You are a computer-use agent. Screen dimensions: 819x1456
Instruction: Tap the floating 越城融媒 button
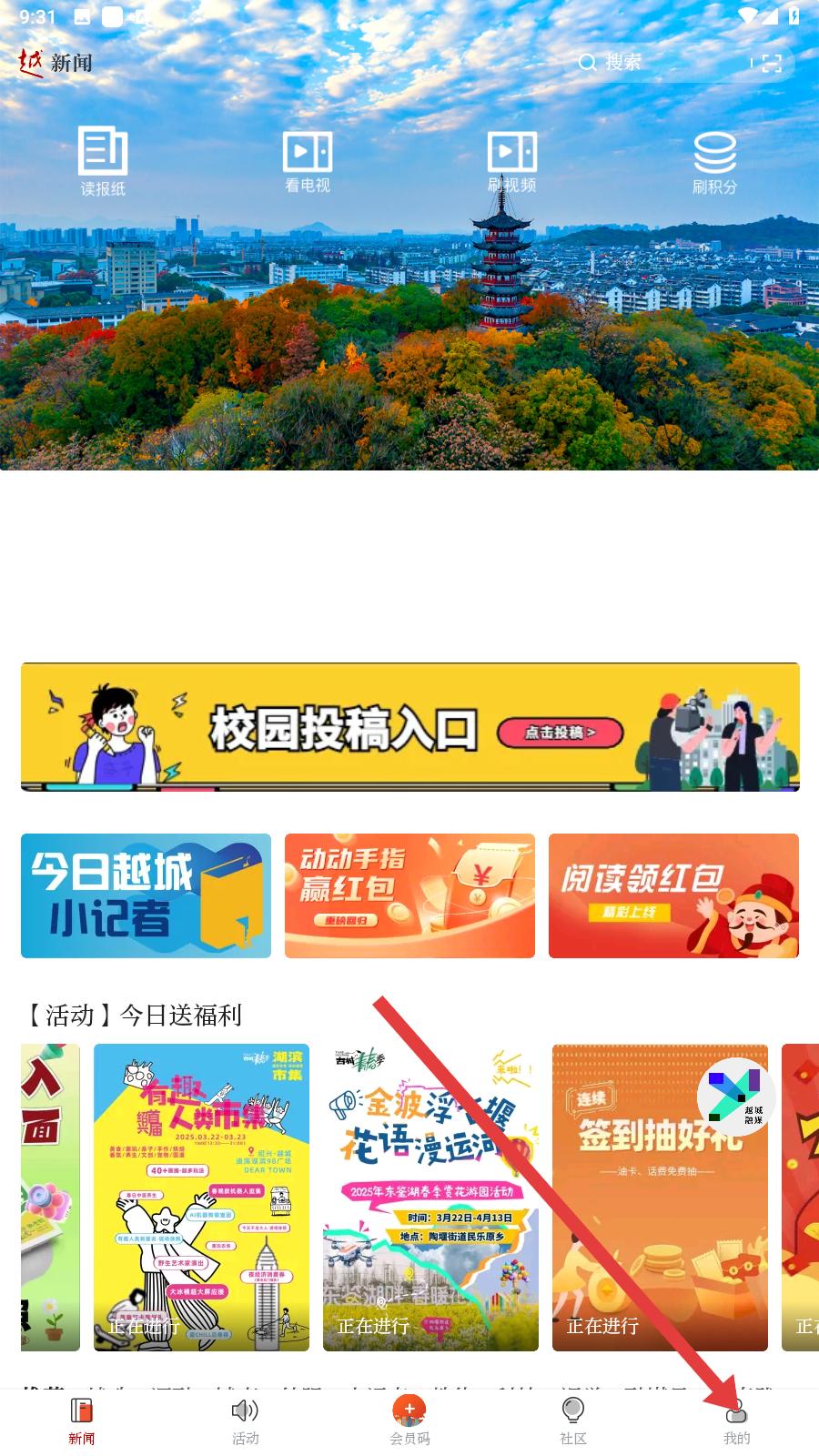[x=736, y=1097]
